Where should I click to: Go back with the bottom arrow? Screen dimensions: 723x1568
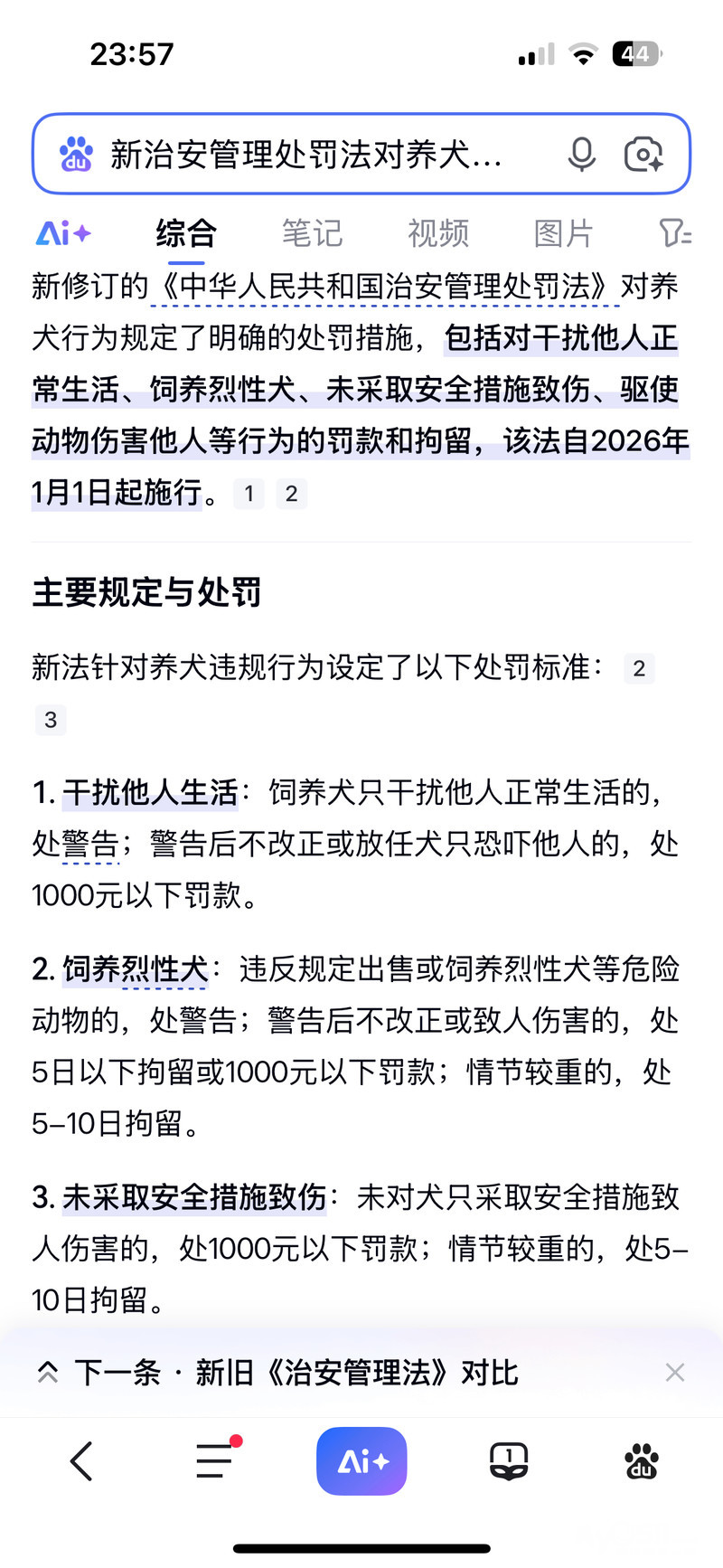(81, 1461)
